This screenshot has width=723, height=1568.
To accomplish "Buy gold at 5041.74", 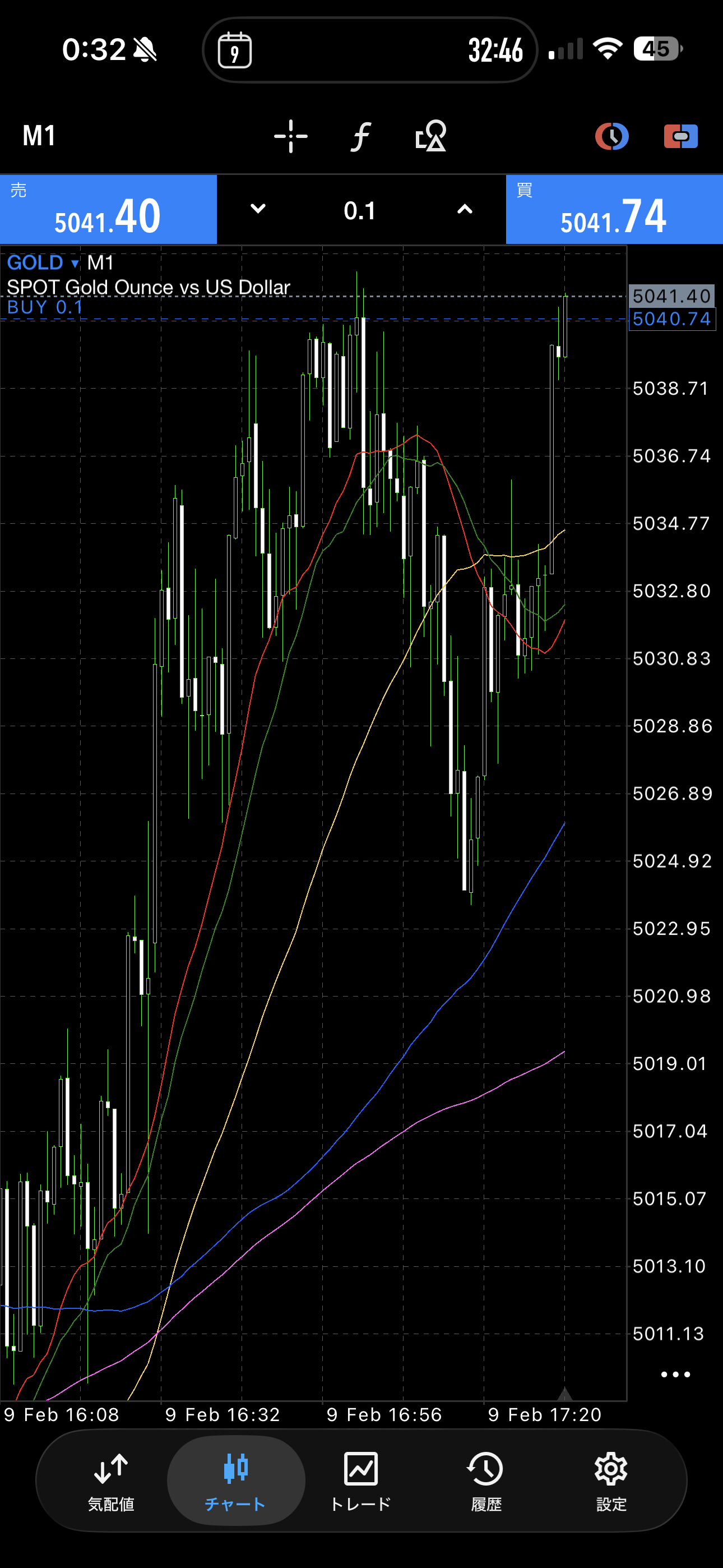I will pyautogui.click(x=614, y=210).
